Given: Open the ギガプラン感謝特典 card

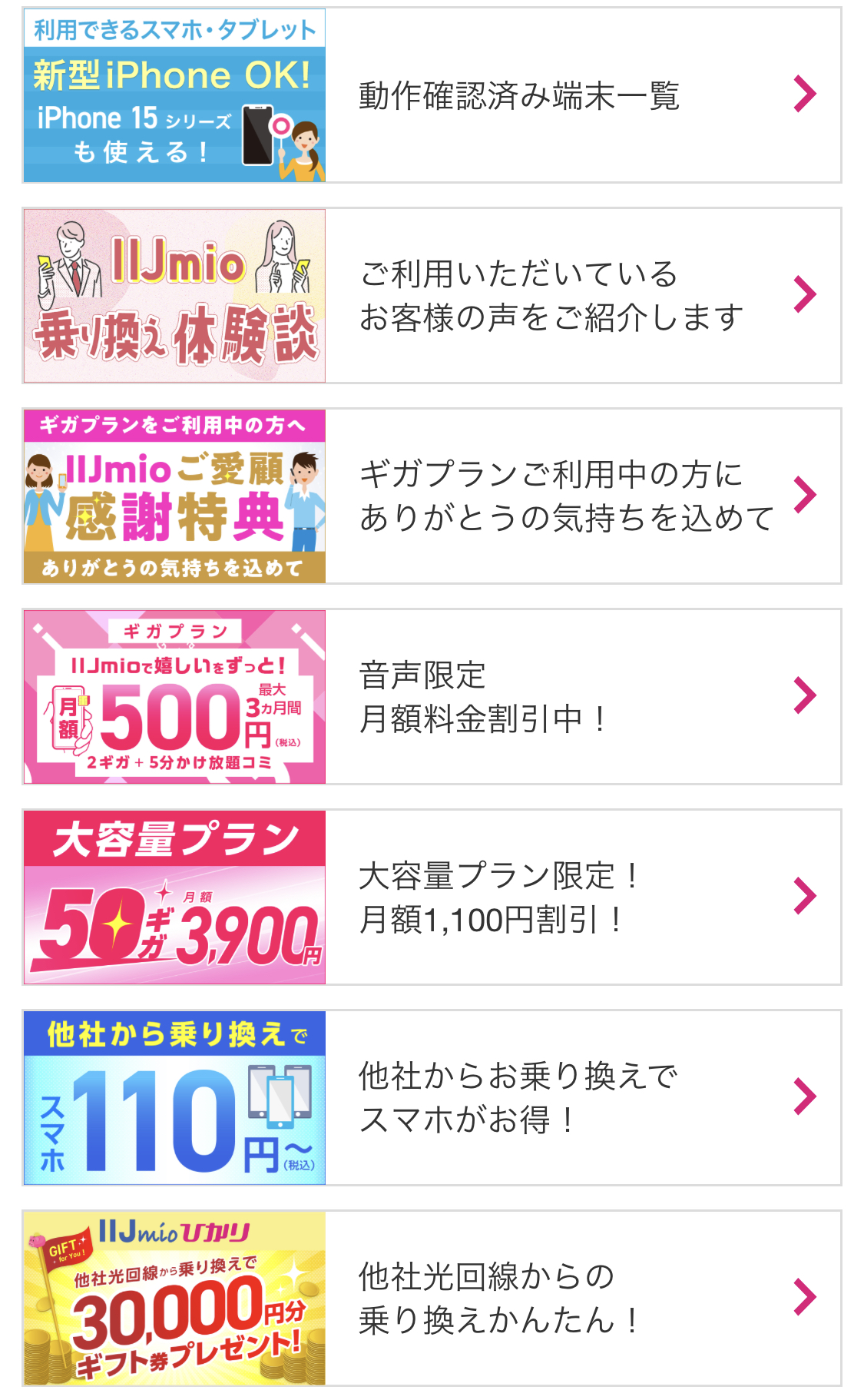Looking at the screenshot, I should point(566,496).
